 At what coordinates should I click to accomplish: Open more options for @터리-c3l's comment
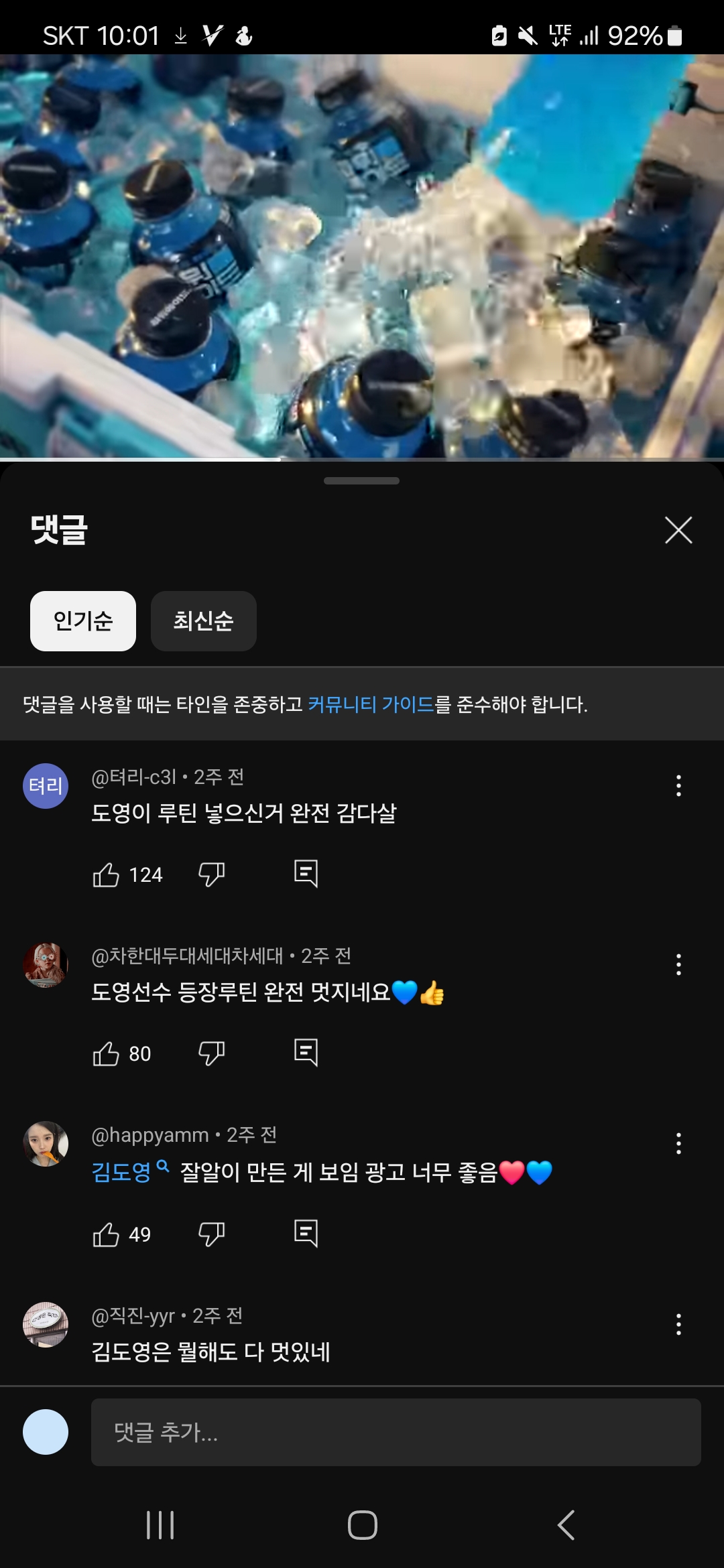(678, 785)
